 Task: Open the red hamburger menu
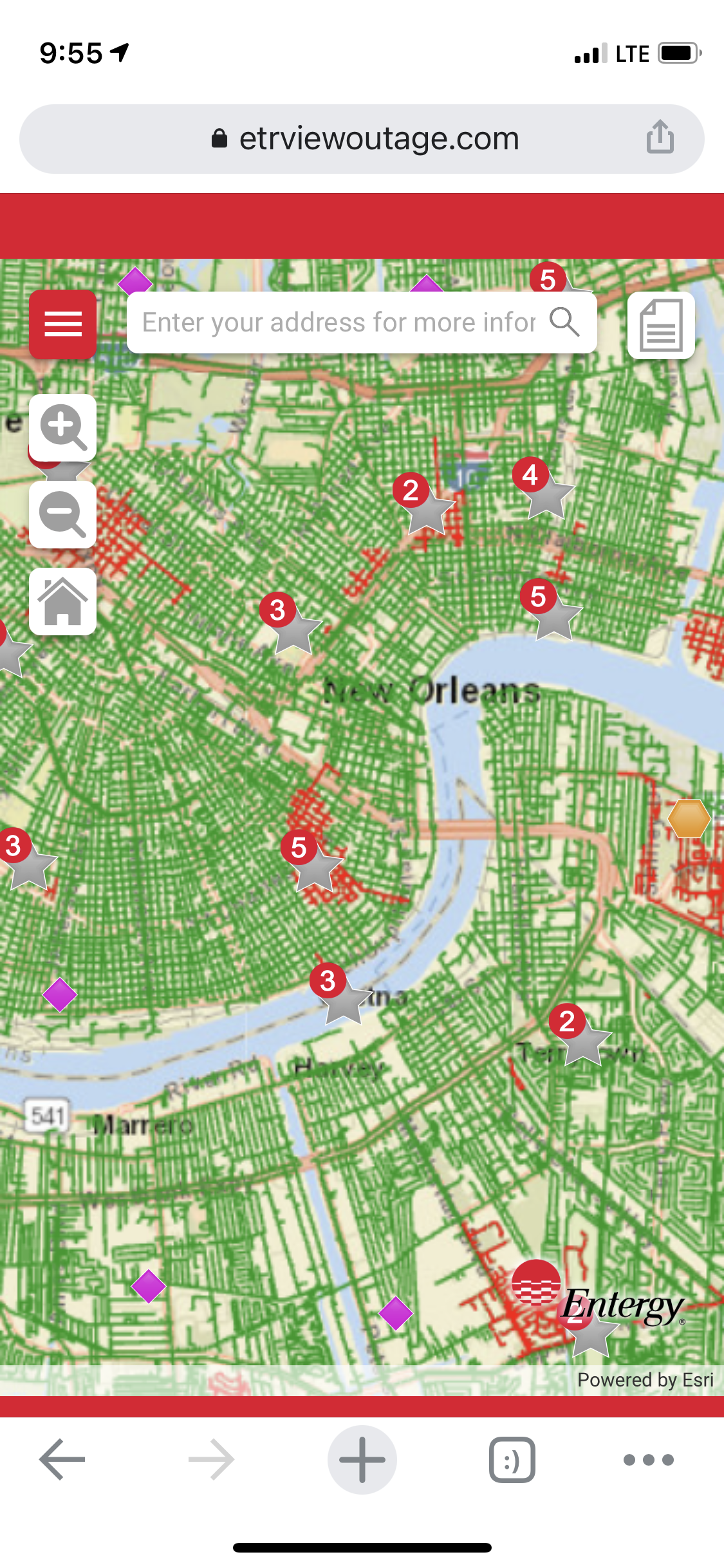point(62,324)
